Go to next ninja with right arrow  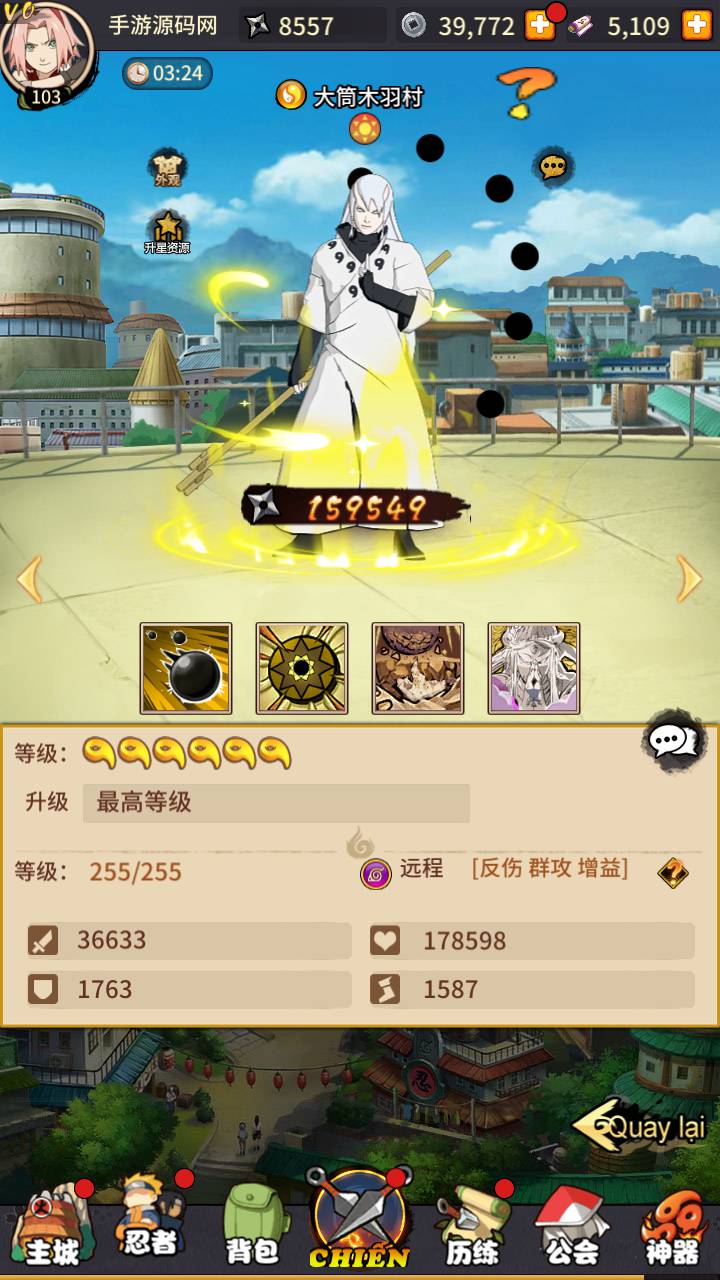coord(690,579)
